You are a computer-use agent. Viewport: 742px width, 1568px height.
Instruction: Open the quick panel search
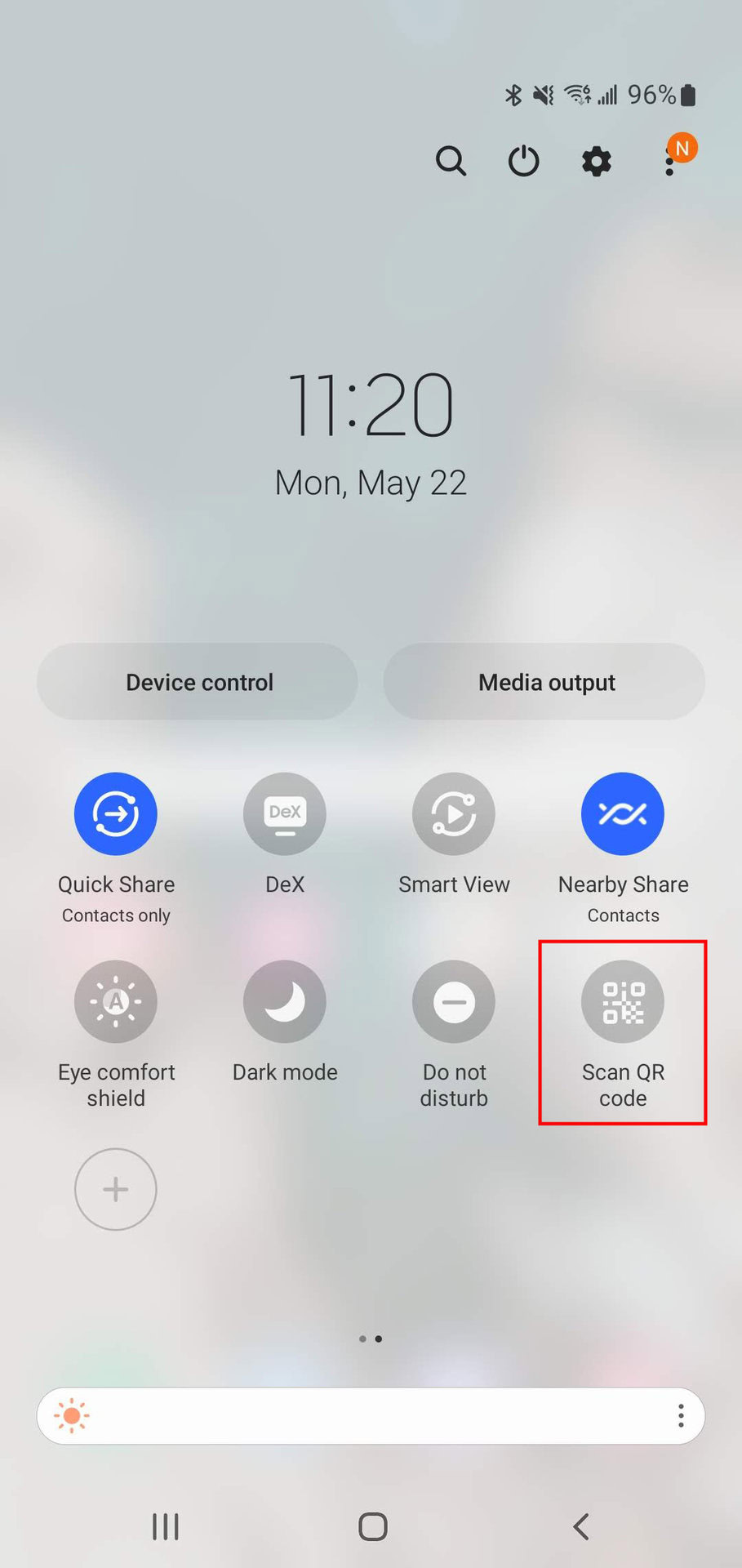(451, 161)
